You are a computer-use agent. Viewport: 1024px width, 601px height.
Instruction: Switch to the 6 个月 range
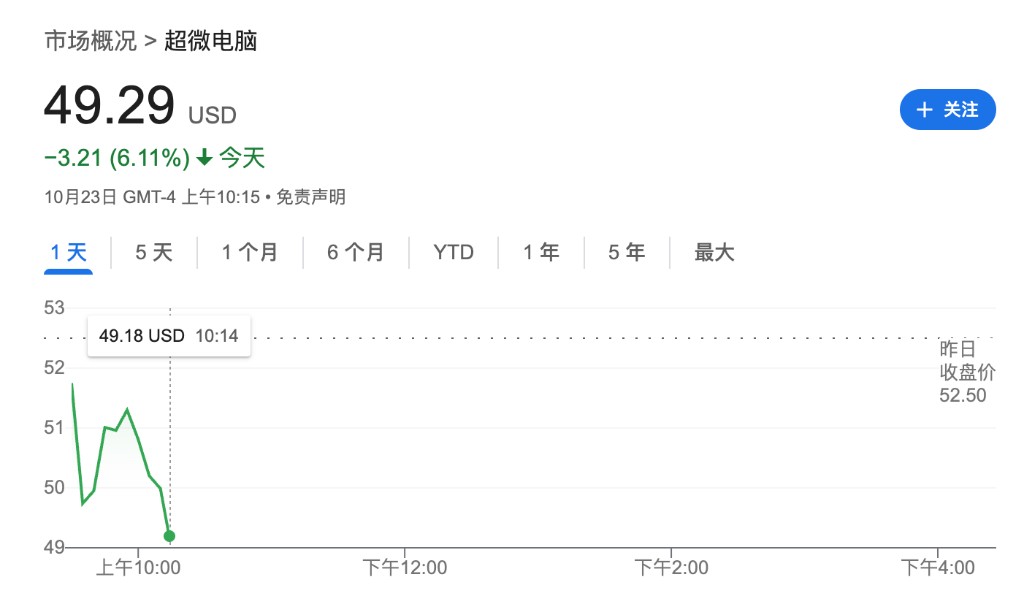coord(355,252)
